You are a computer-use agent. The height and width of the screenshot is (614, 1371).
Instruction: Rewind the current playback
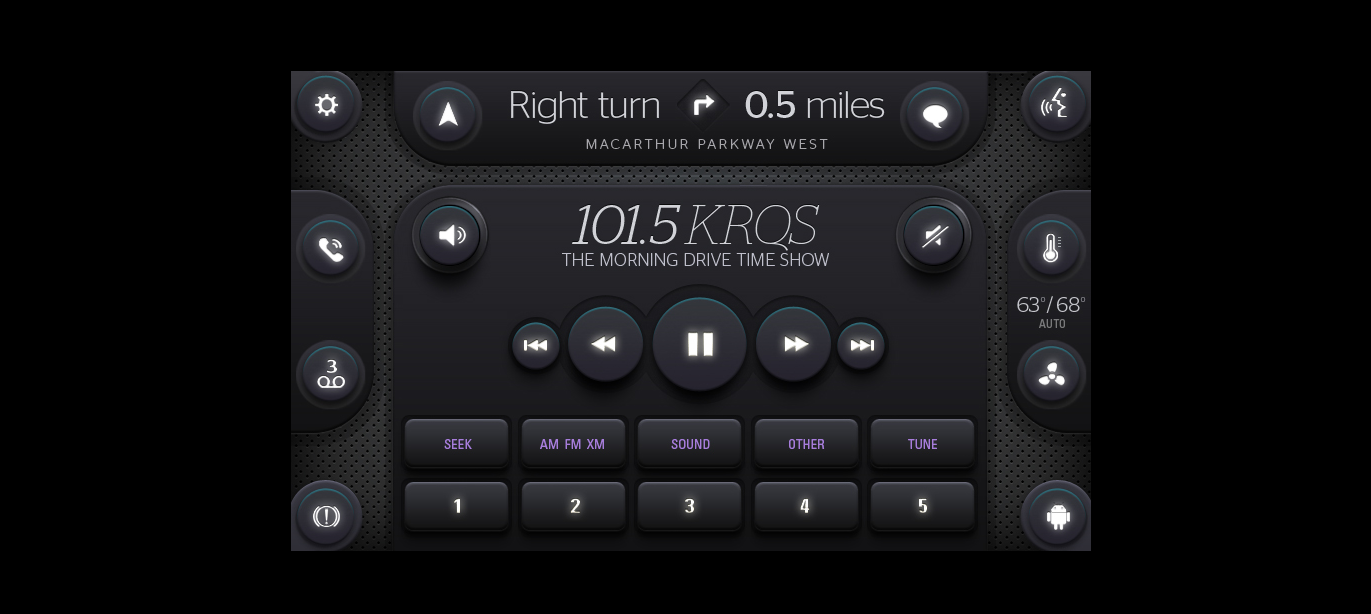pos(604,344)
